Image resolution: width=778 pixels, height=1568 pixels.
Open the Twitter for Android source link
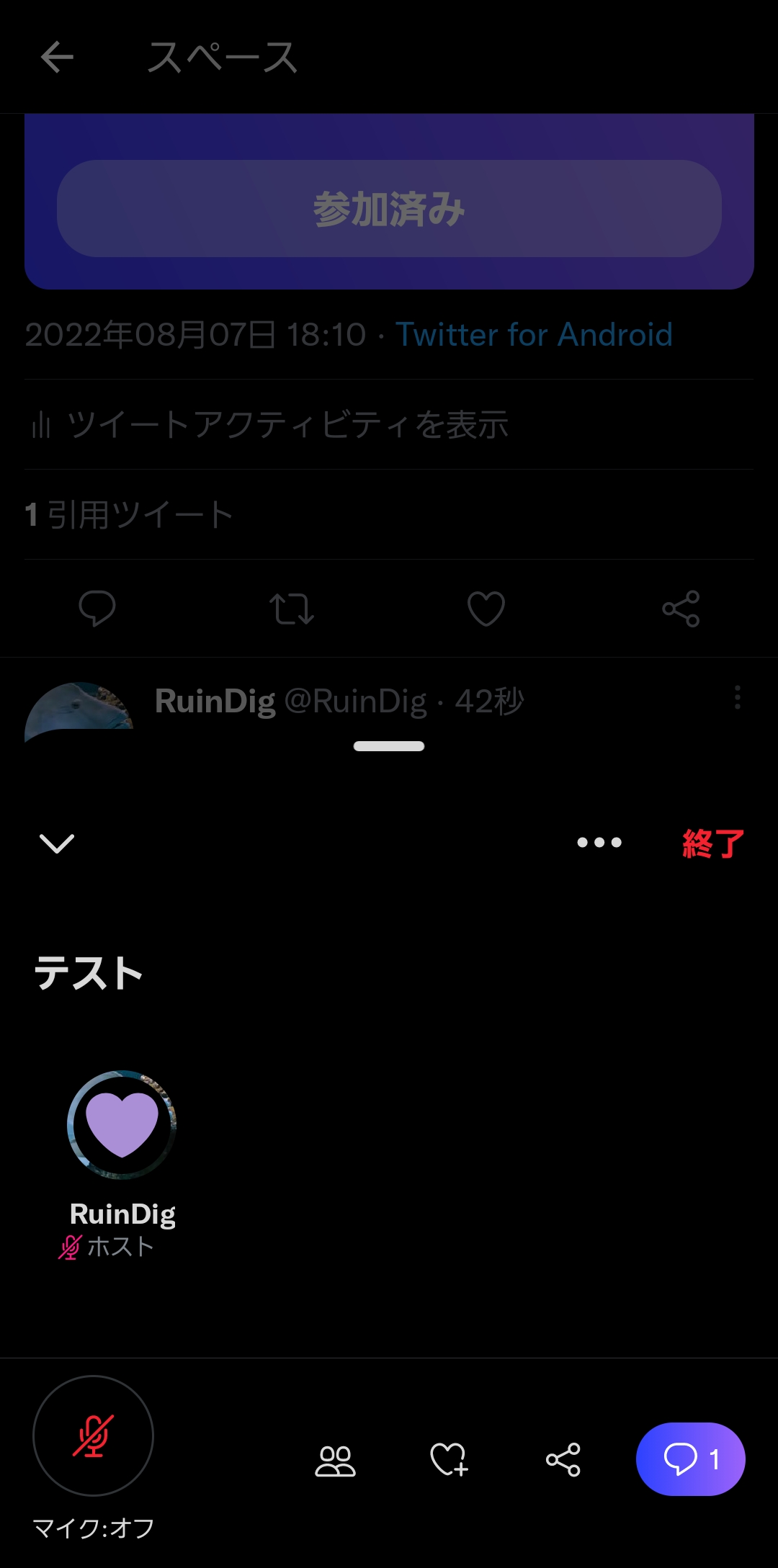(x=534, y=335)
